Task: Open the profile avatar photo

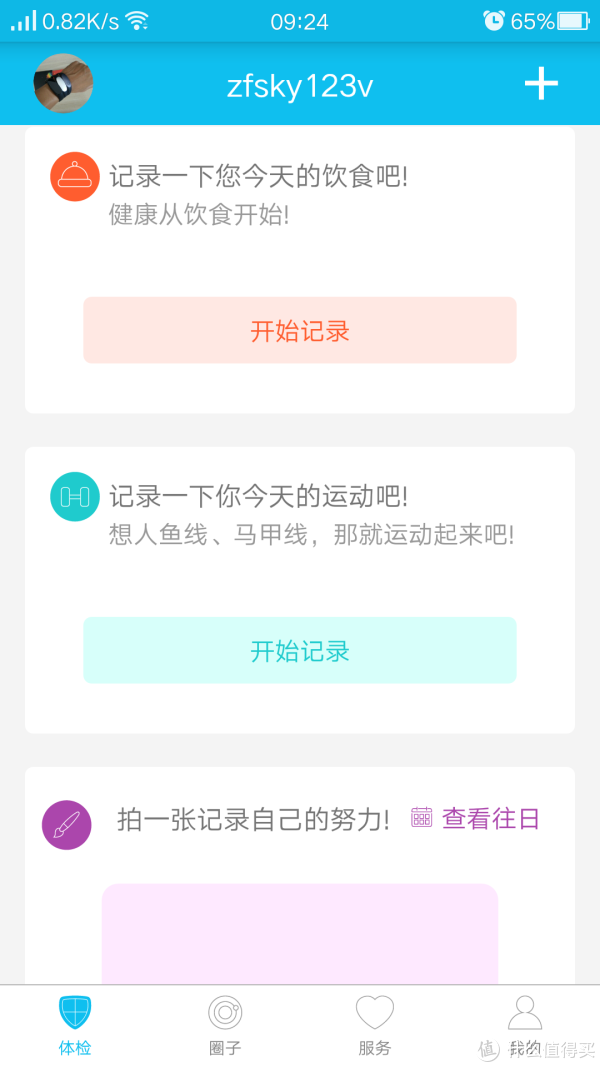Action: click(63, 83)
